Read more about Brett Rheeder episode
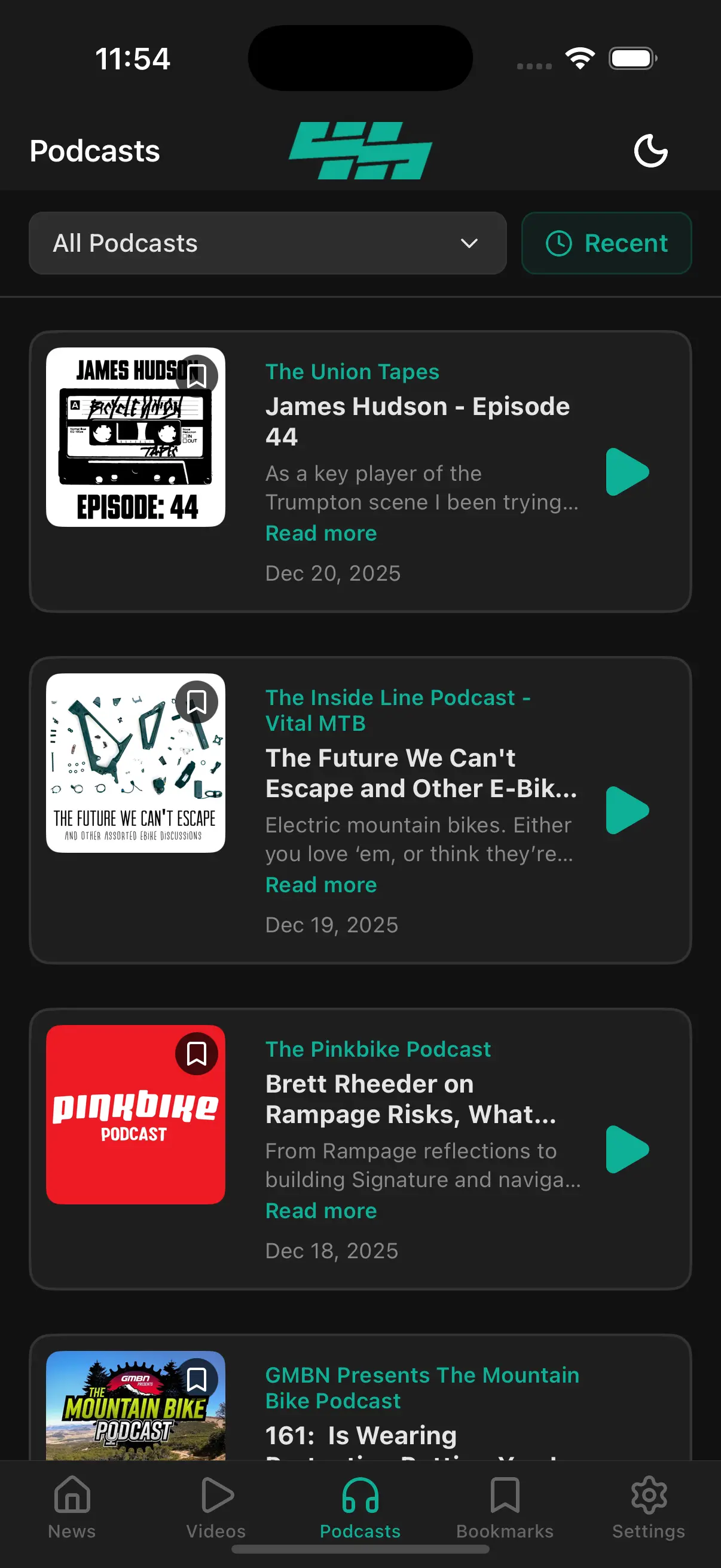 (320, 1211)
